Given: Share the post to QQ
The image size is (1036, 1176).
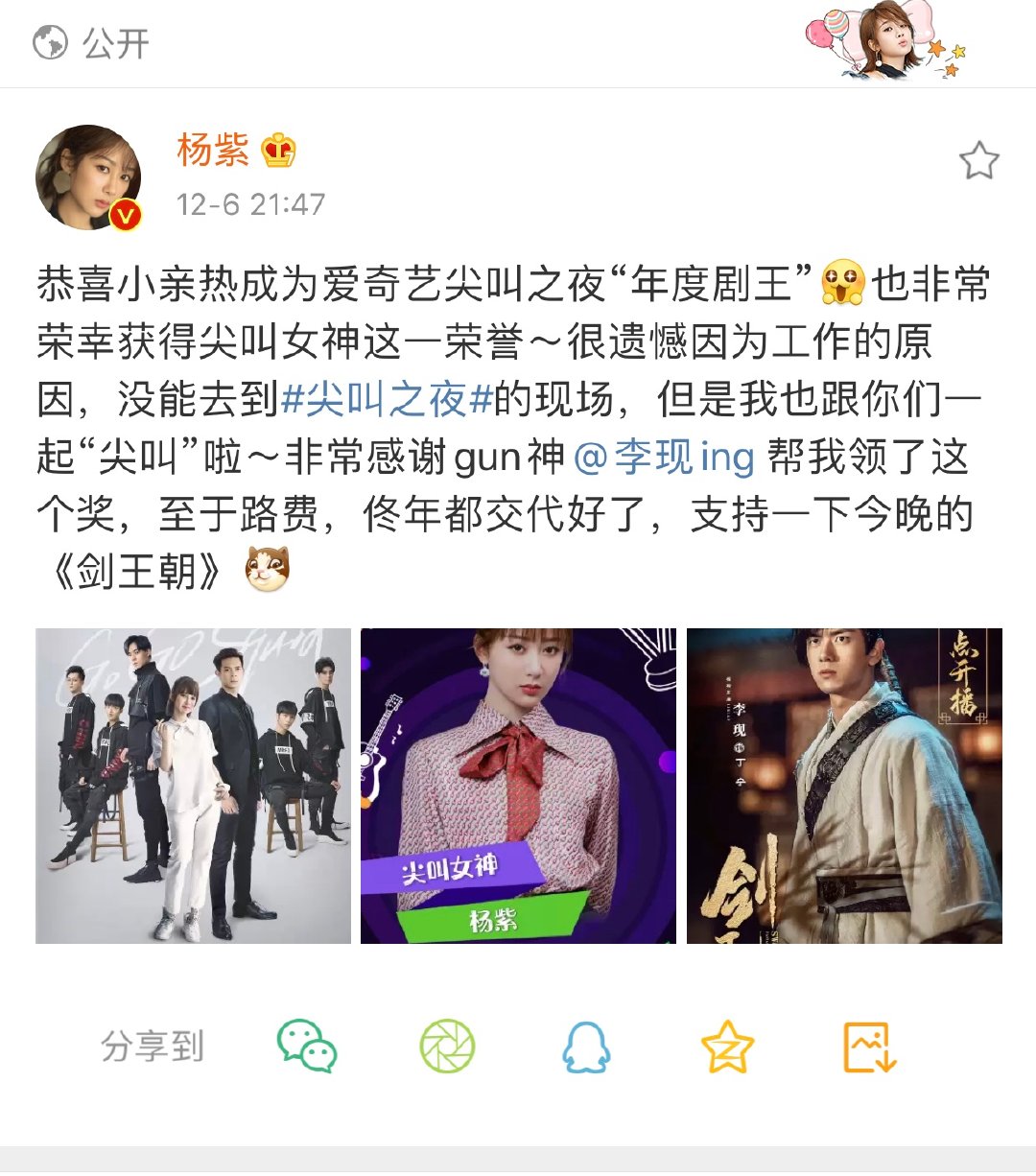Looking at the screenshot, I should pos(586,1047).
